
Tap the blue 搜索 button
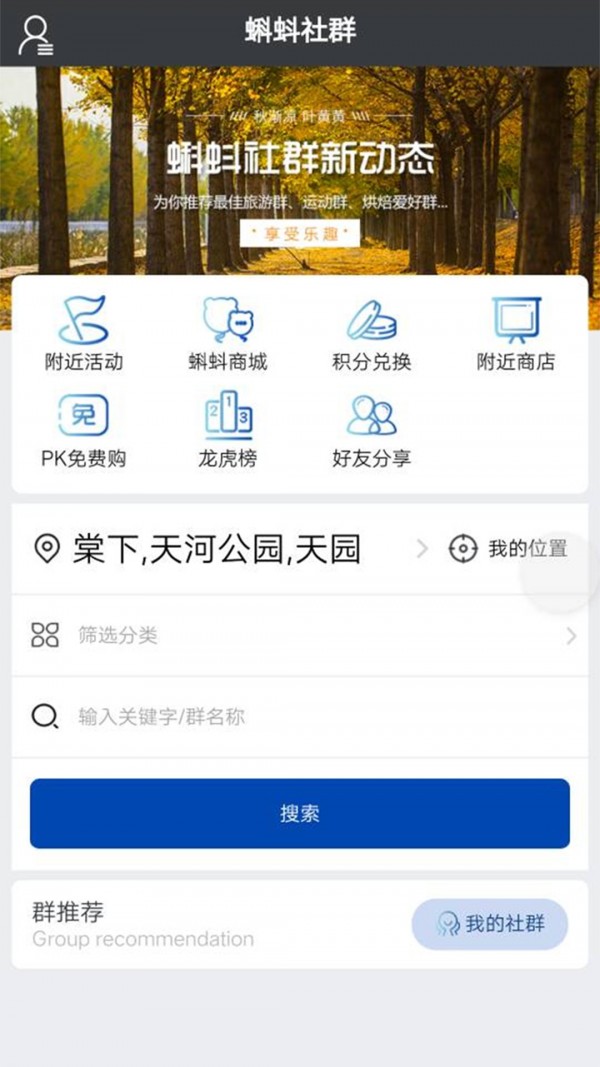300,813
